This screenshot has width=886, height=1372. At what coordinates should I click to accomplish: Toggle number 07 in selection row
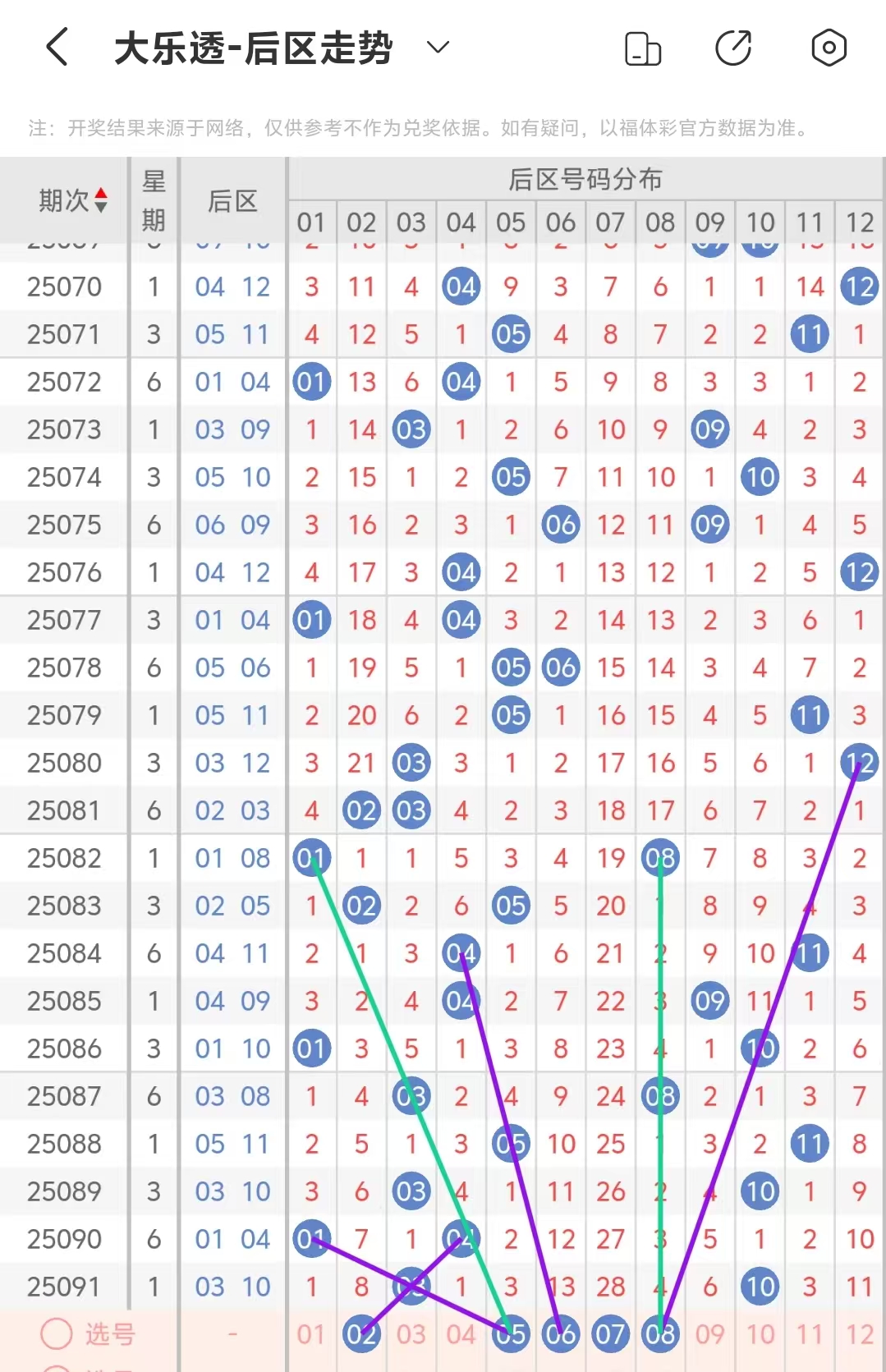tap(610, 1334)
